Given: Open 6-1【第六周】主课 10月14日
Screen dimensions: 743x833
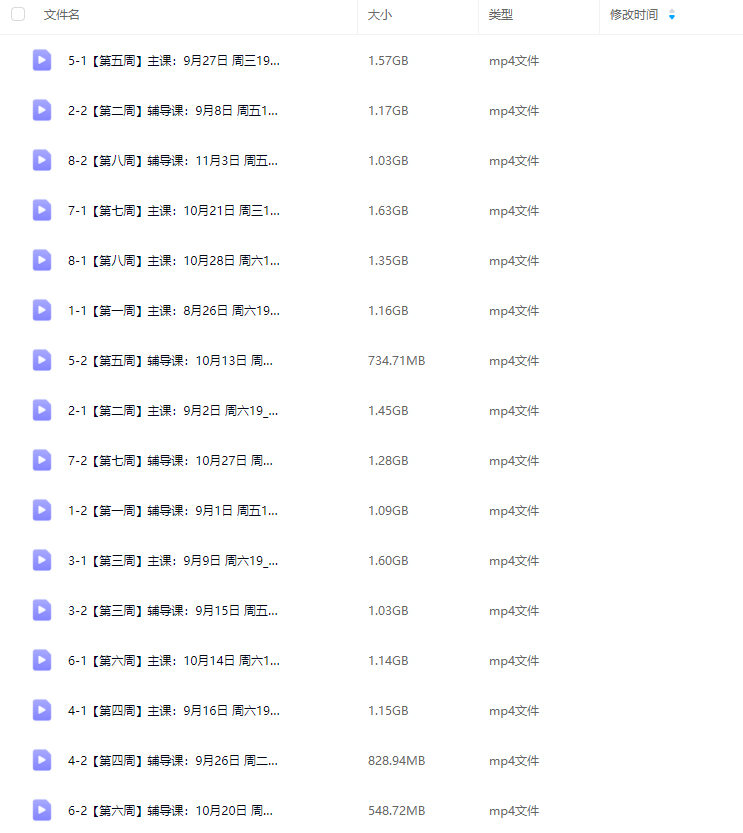Looking at the screenshot, I should (173, 661).
